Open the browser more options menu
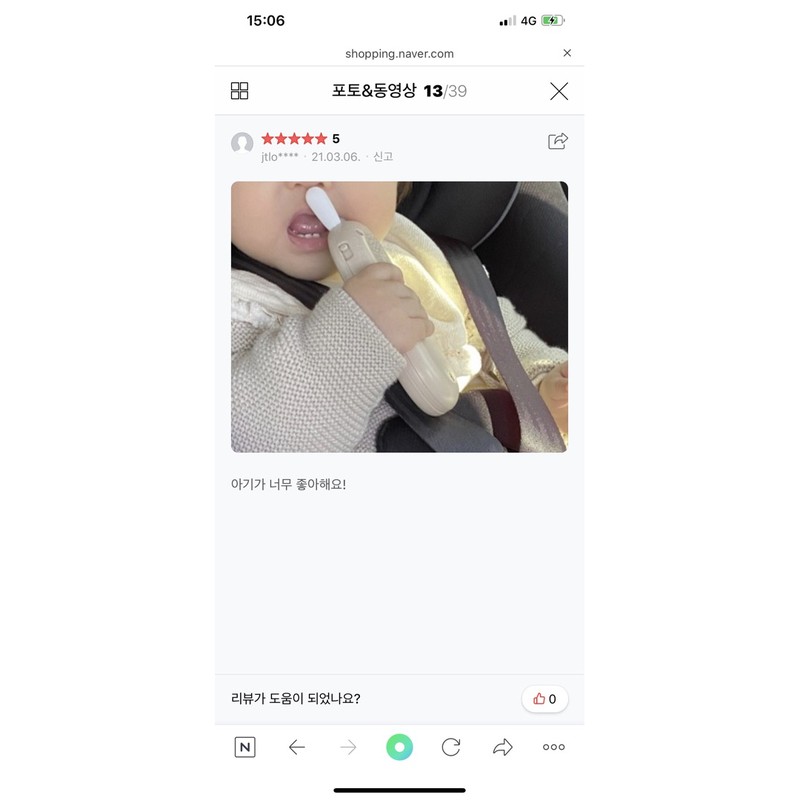Image resolution: width=800 pixels, height=800 pixels. click(554, 747)
